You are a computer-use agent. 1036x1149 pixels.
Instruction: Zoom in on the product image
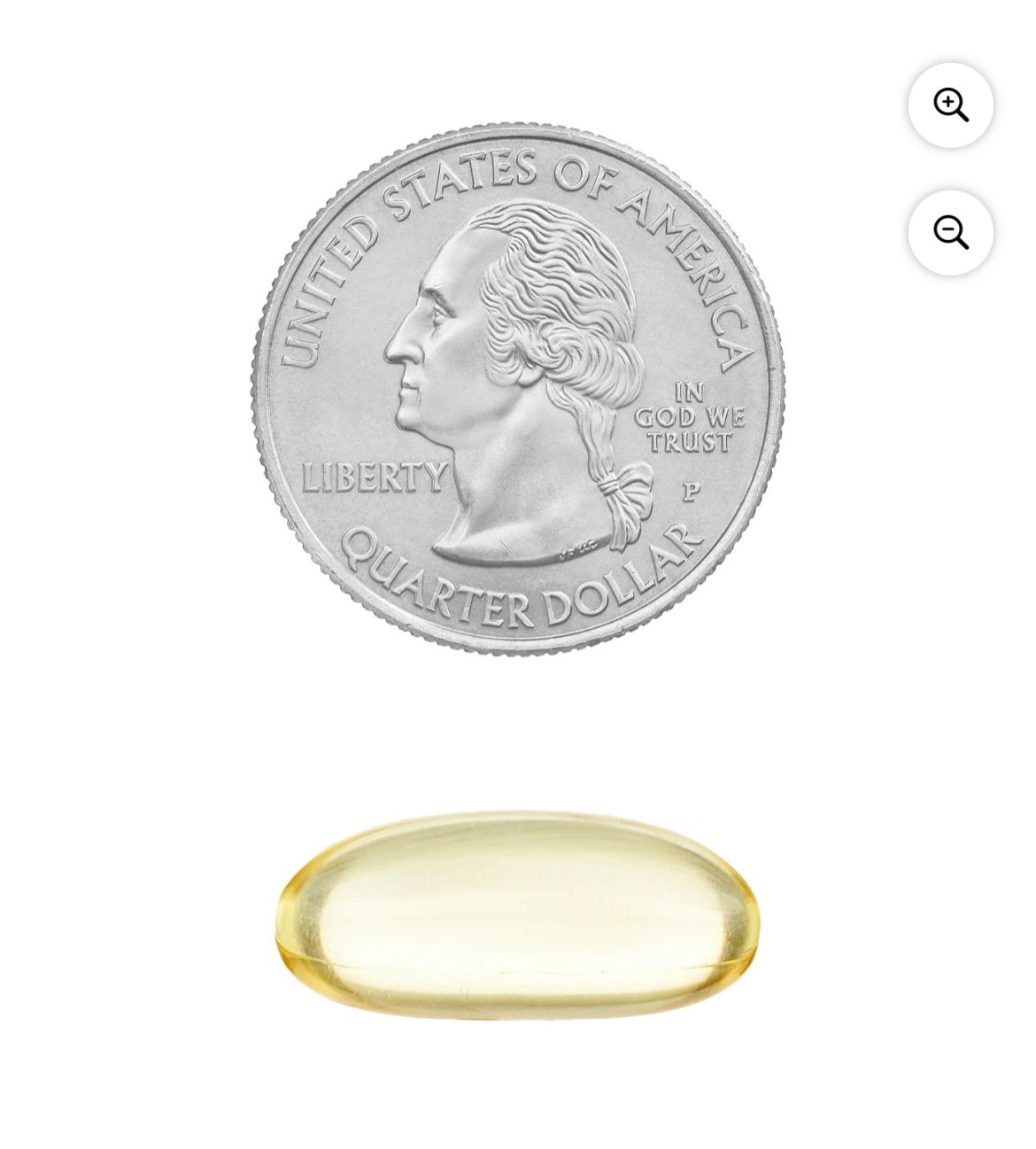950,105
